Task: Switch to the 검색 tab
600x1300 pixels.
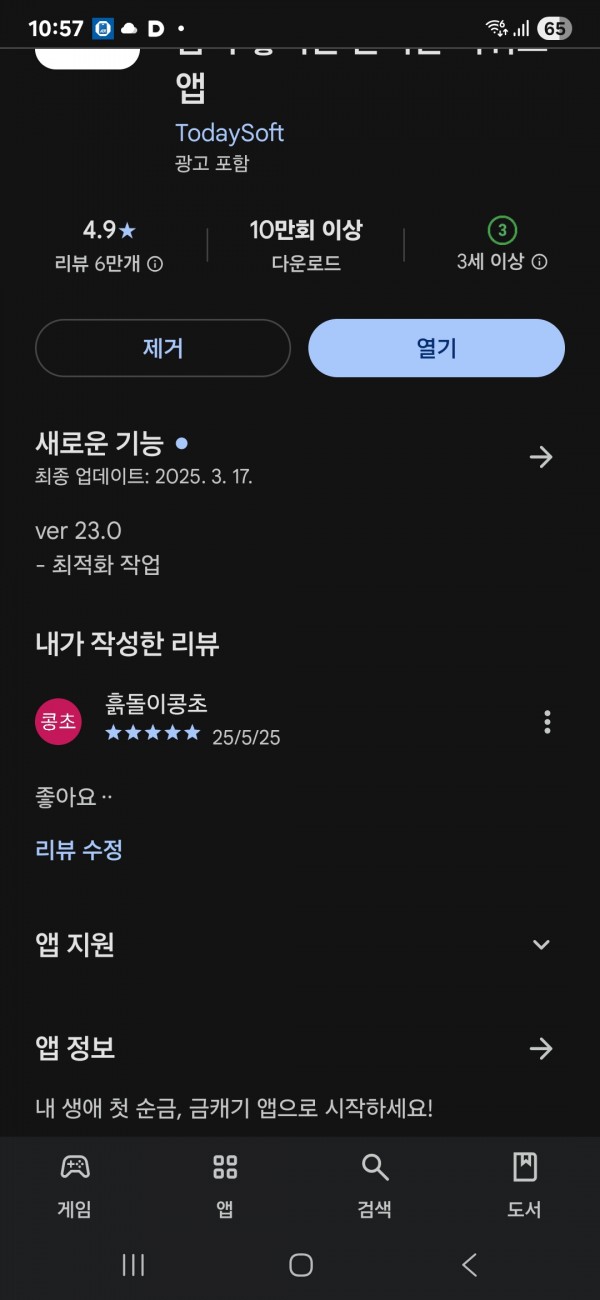Action: click(374, 1185)
